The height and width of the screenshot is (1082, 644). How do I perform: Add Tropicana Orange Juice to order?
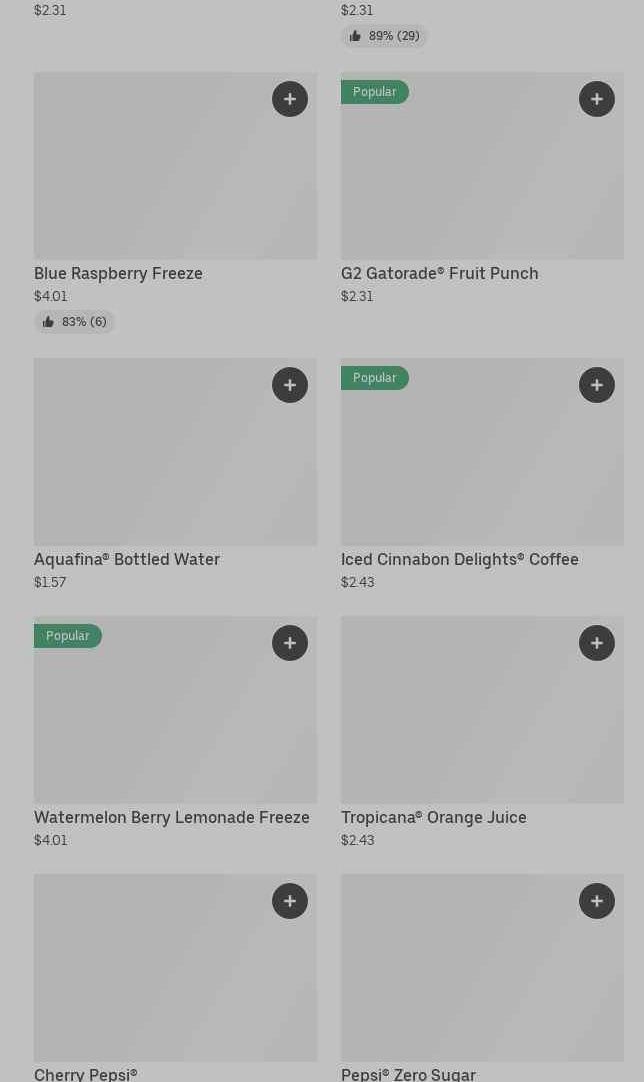coord(597,643)
